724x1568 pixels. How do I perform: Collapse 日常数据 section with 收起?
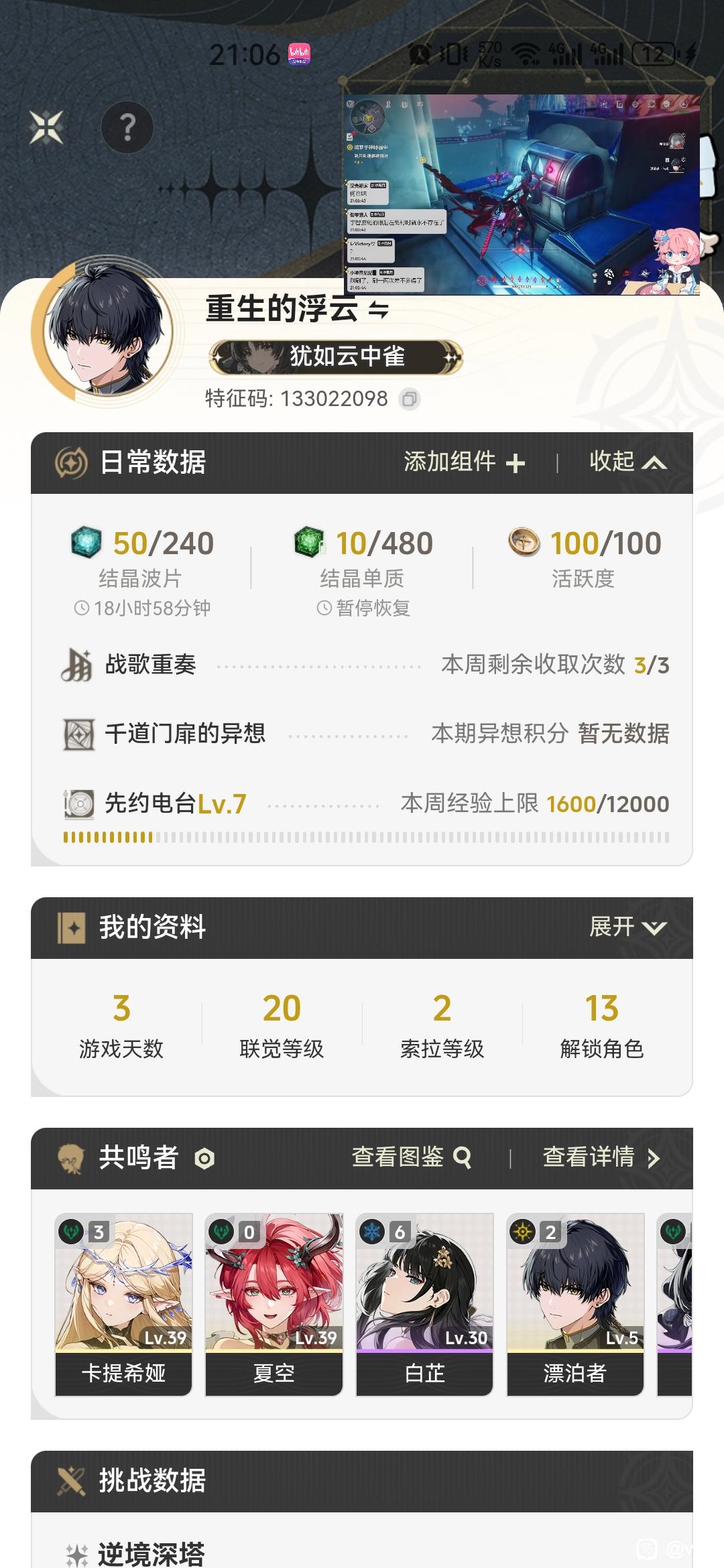tap(627, 462)
